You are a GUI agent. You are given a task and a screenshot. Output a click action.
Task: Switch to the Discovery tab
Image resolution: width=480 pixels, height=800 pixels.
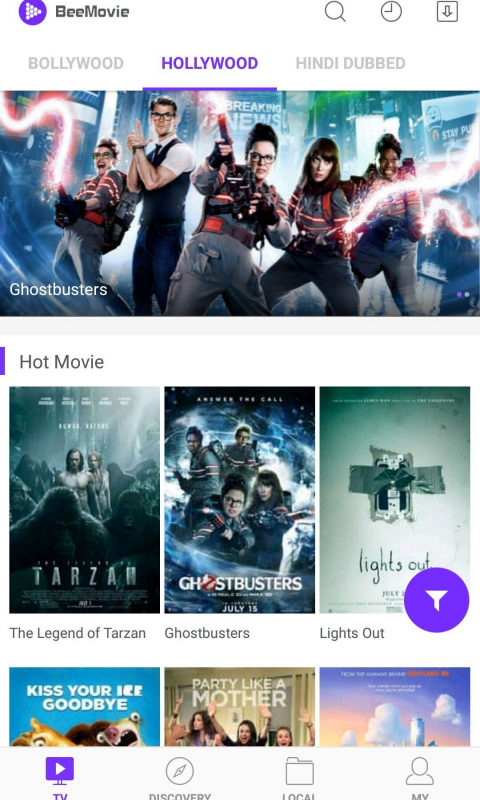coord(180,776)
